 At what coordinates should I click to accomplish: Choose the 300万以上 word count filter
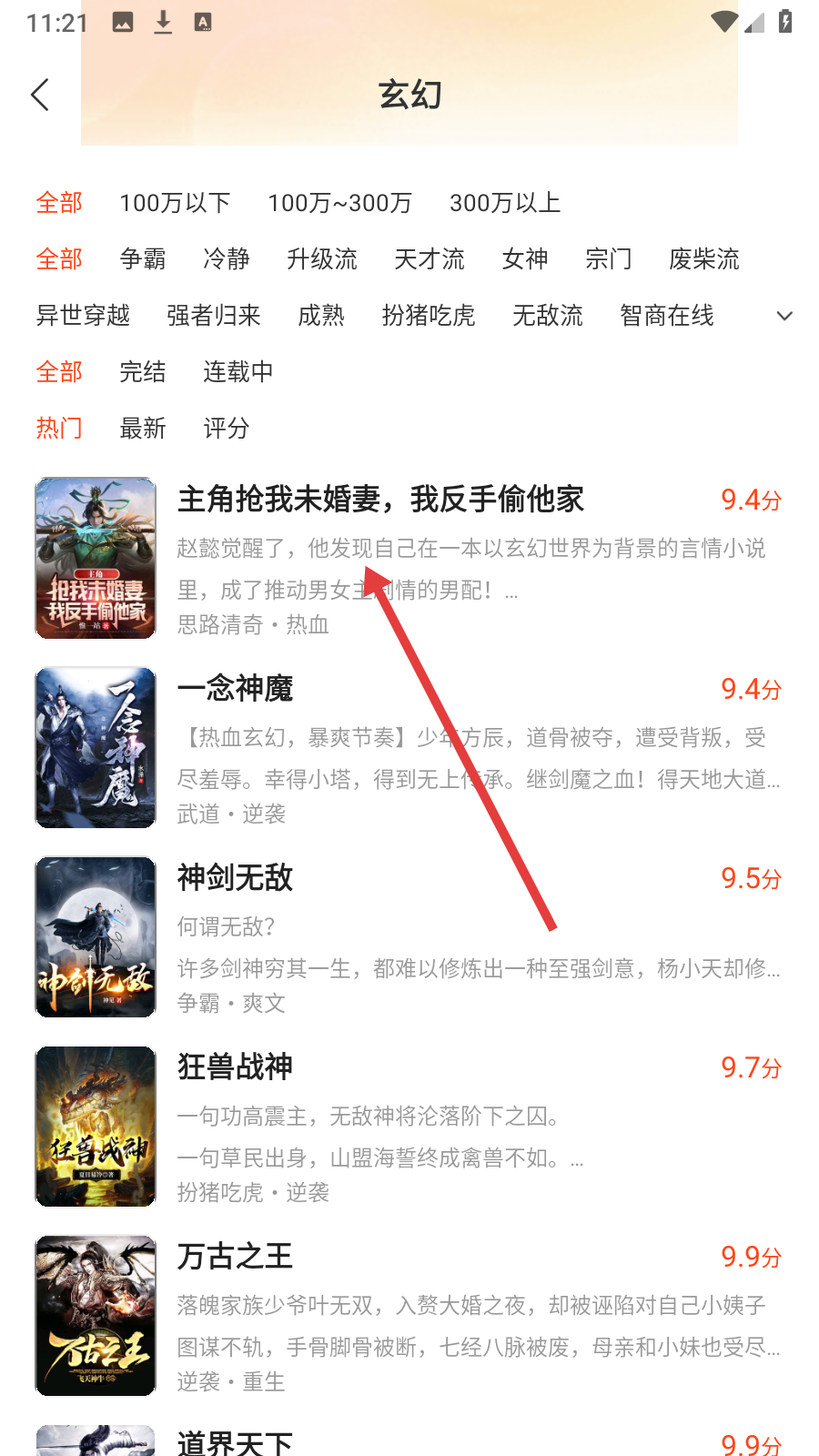pyautogui.click(x=504, y=203)
